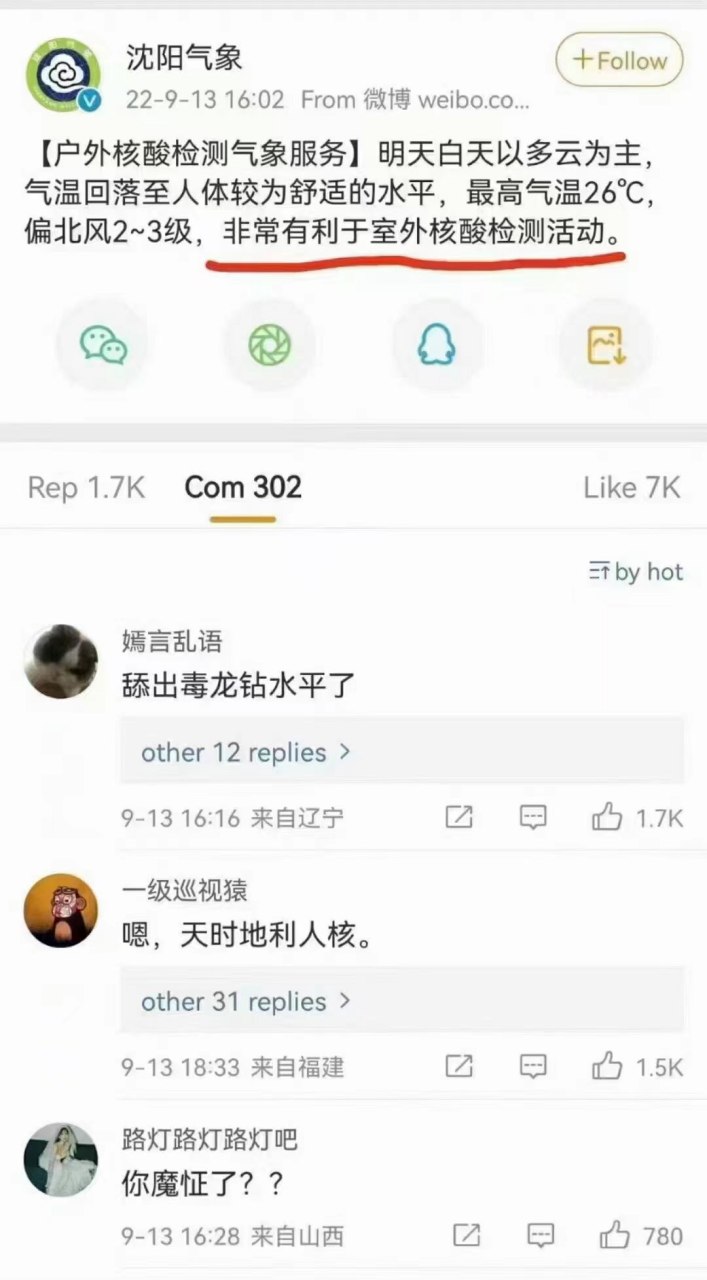This screenshot has width=707, height=1280.
Task: Like the comment by 一级巡视猿
Action: coord(637,1067)
